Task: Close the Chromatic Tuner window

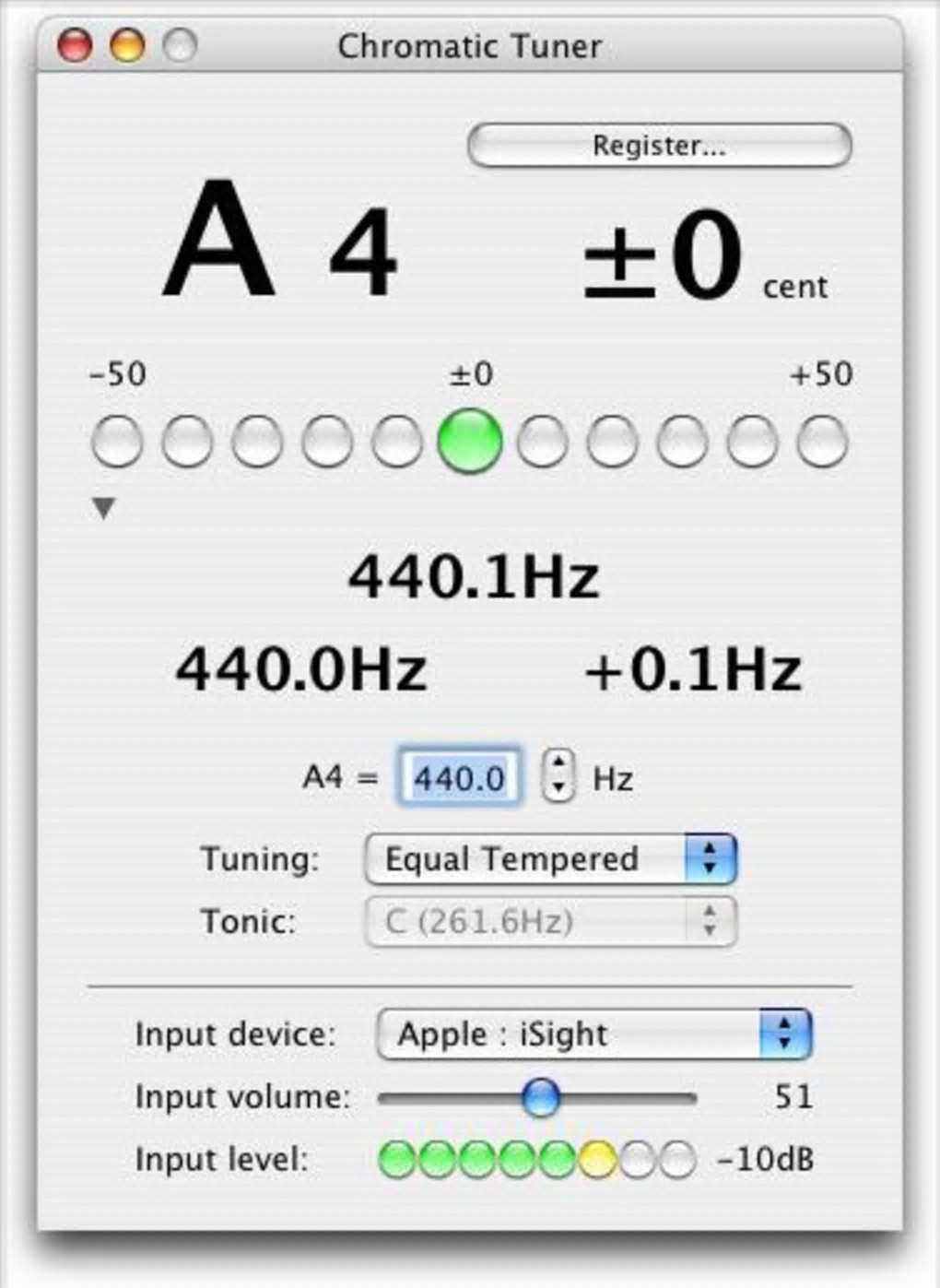Action: pos(75,45)
